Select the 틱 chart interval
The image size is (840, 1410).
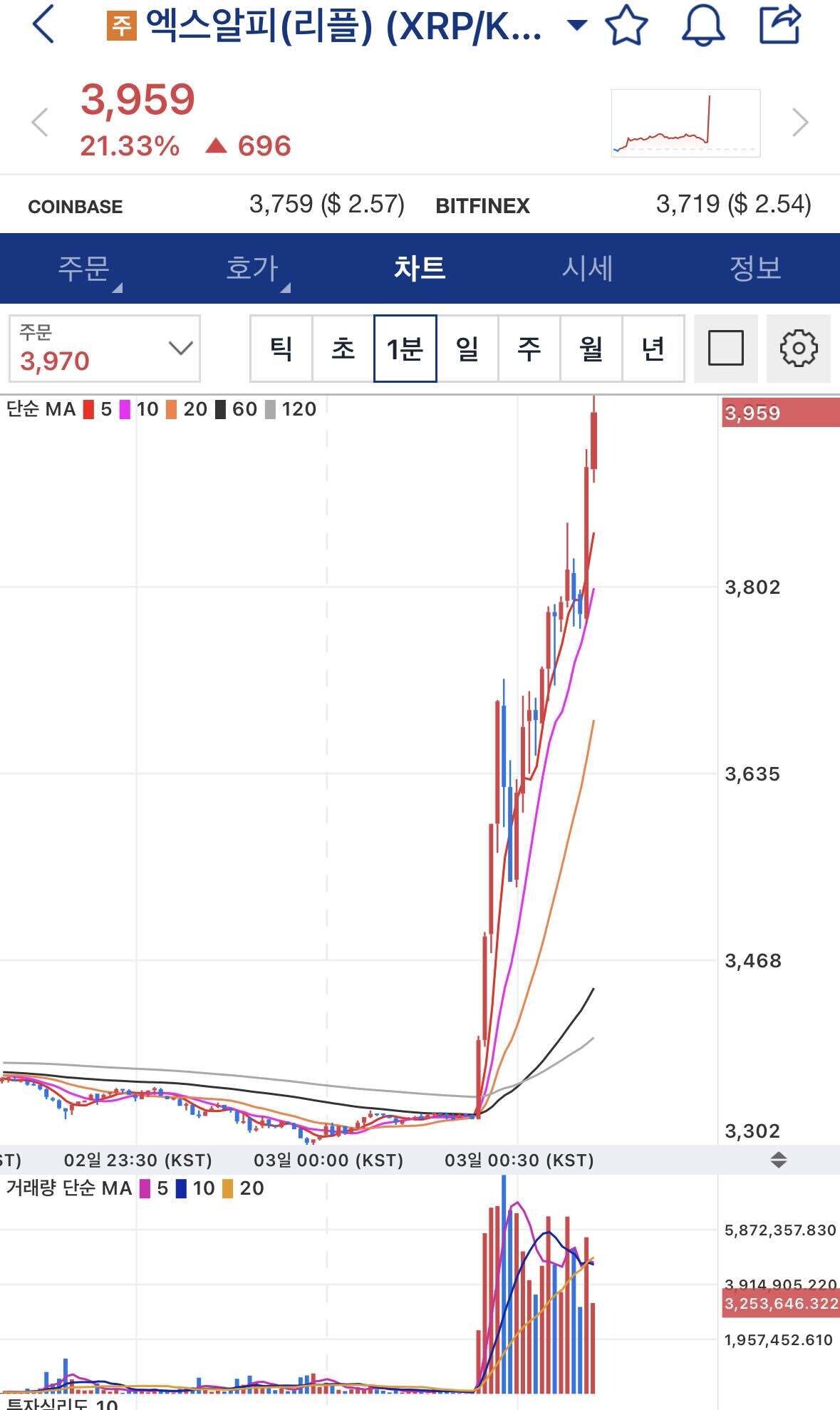point(281,349)
